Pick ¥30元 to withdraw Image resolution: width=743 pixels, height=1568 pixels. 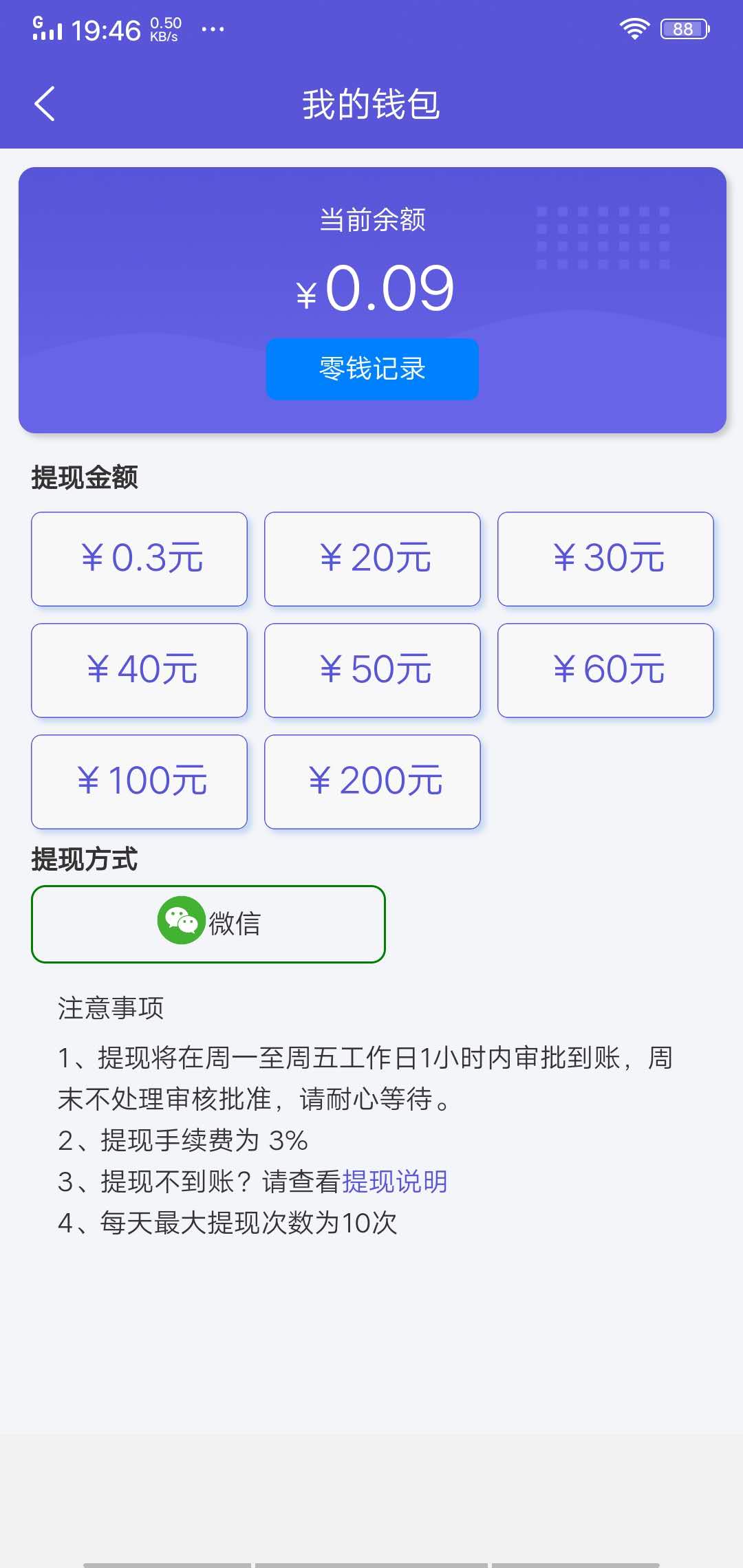605,558
